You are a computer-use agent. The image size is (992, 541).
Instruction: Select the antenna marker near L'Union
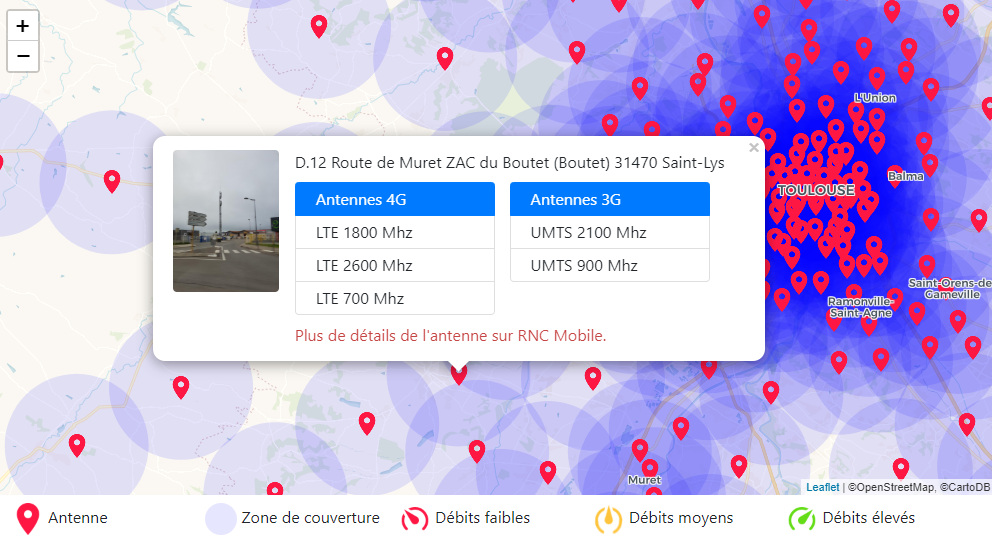coord(877,78)
